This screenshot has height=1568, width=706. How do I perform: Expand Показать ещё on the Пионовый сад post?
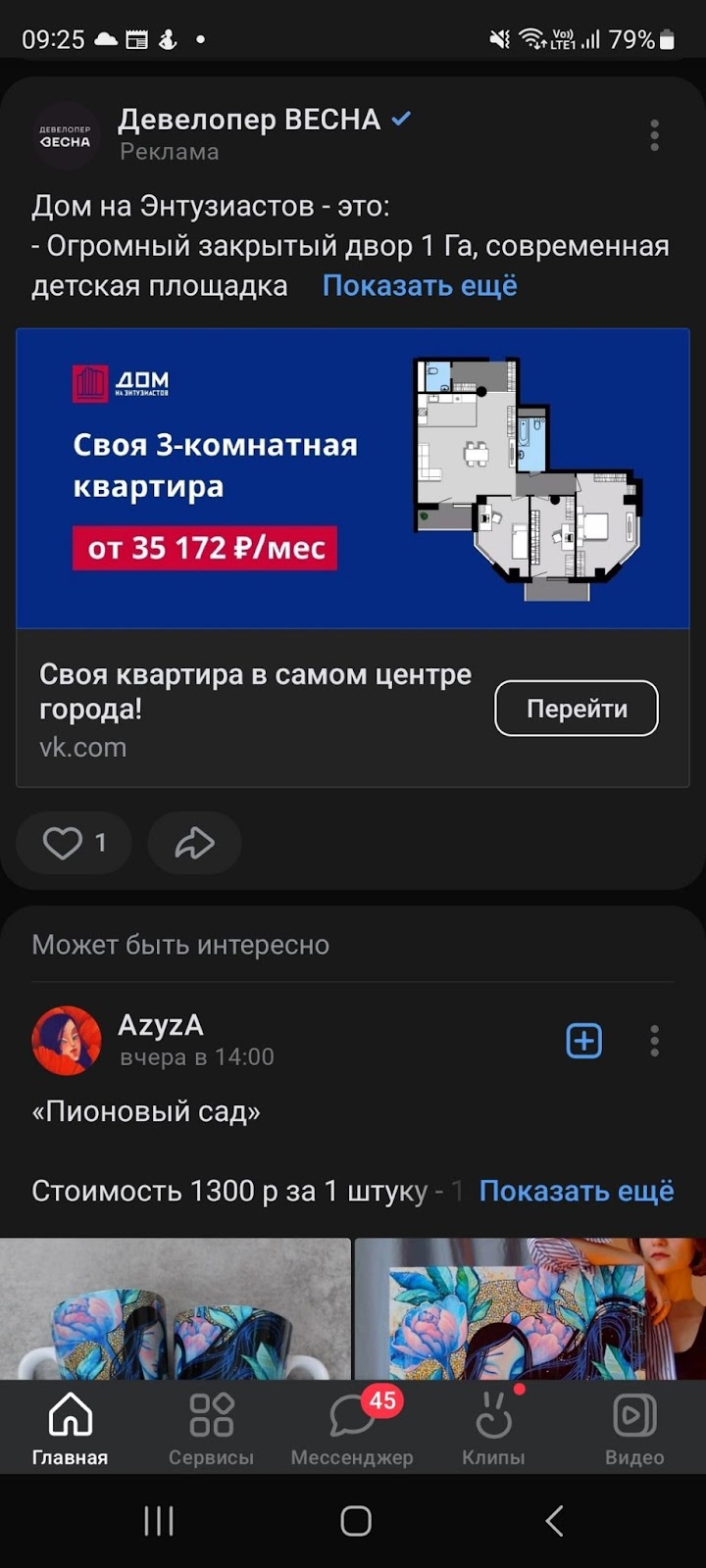(576, 1189)
